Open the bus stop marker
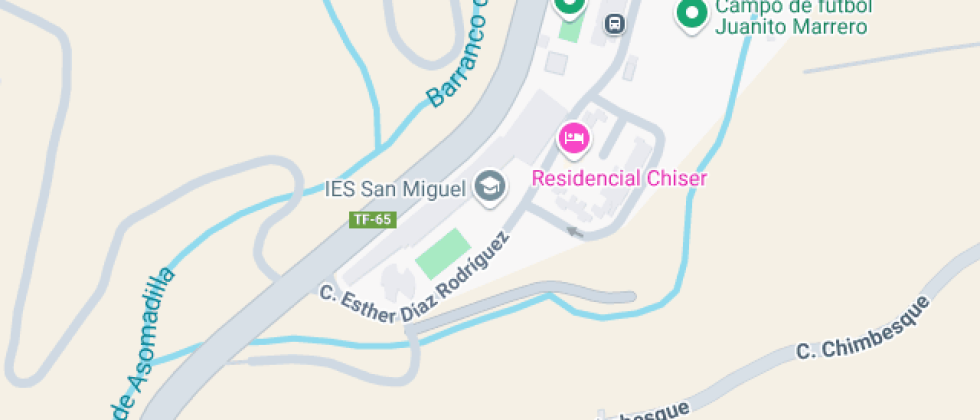This screenshot has width=980, height=420. click(x=615, y=22)
